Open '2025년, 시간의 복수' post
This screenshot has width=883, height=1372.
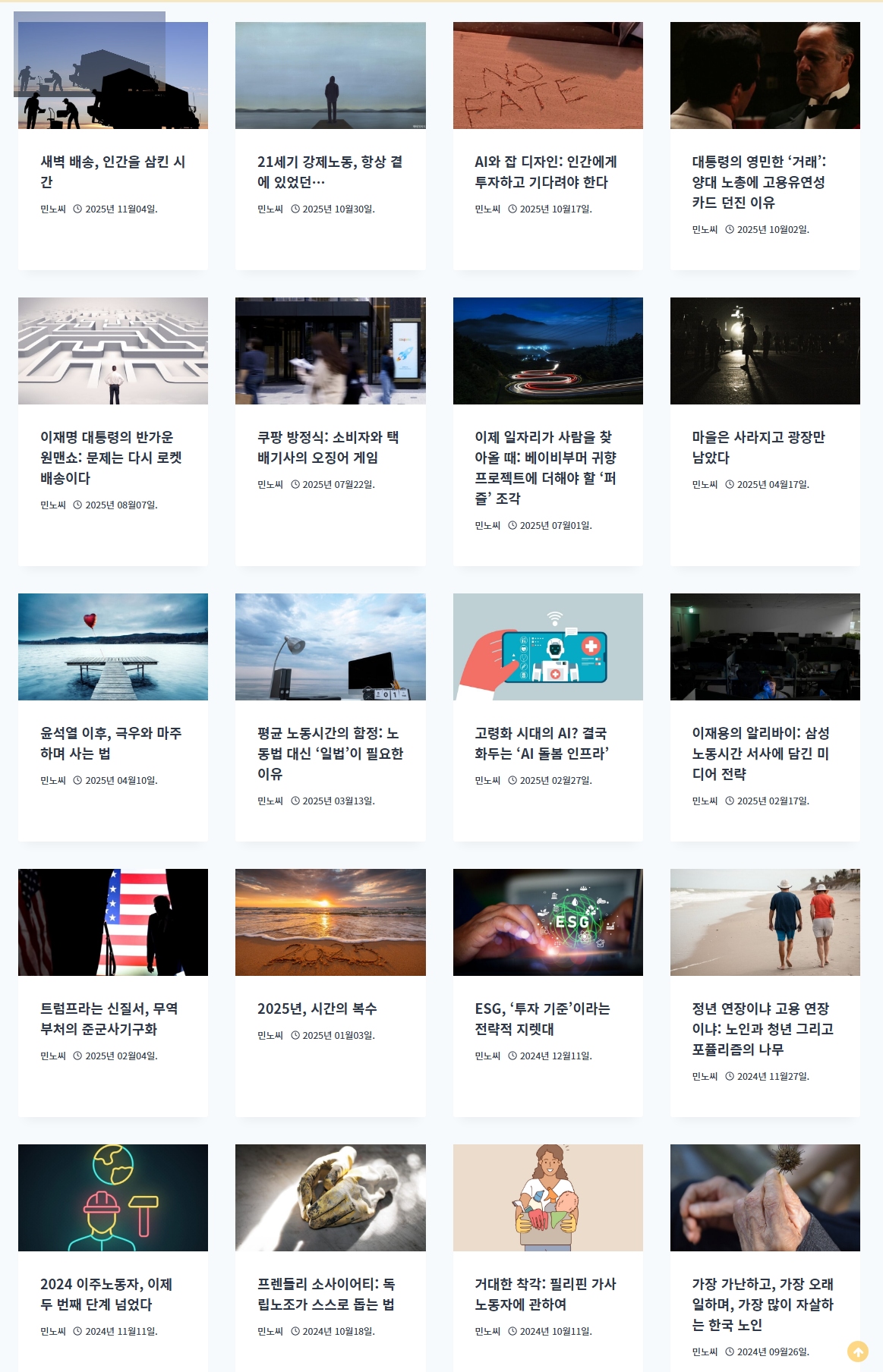pyautogui.click(x=317, y=1009)
